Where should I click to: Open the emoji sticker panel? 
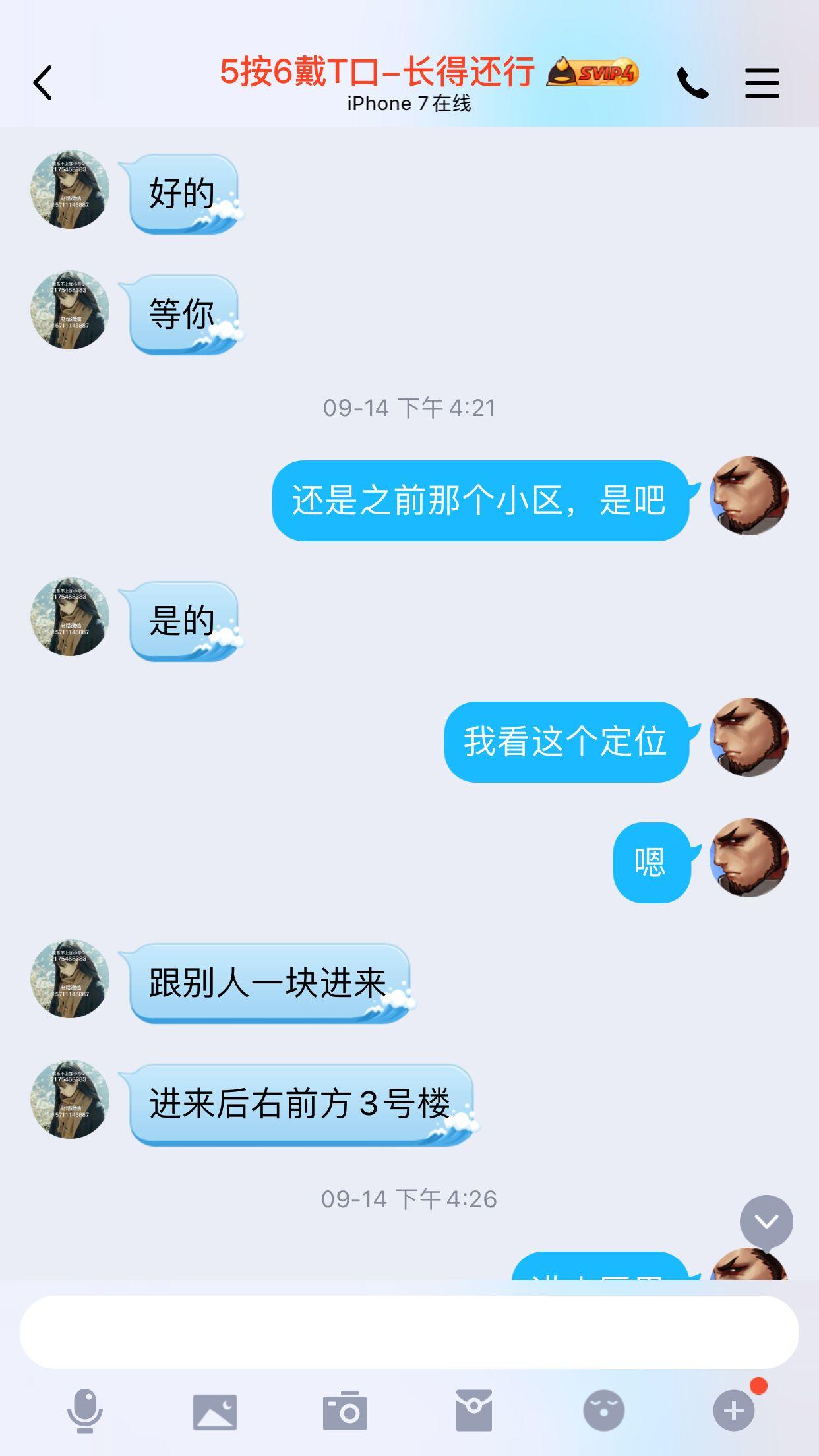pos(603,1411)
